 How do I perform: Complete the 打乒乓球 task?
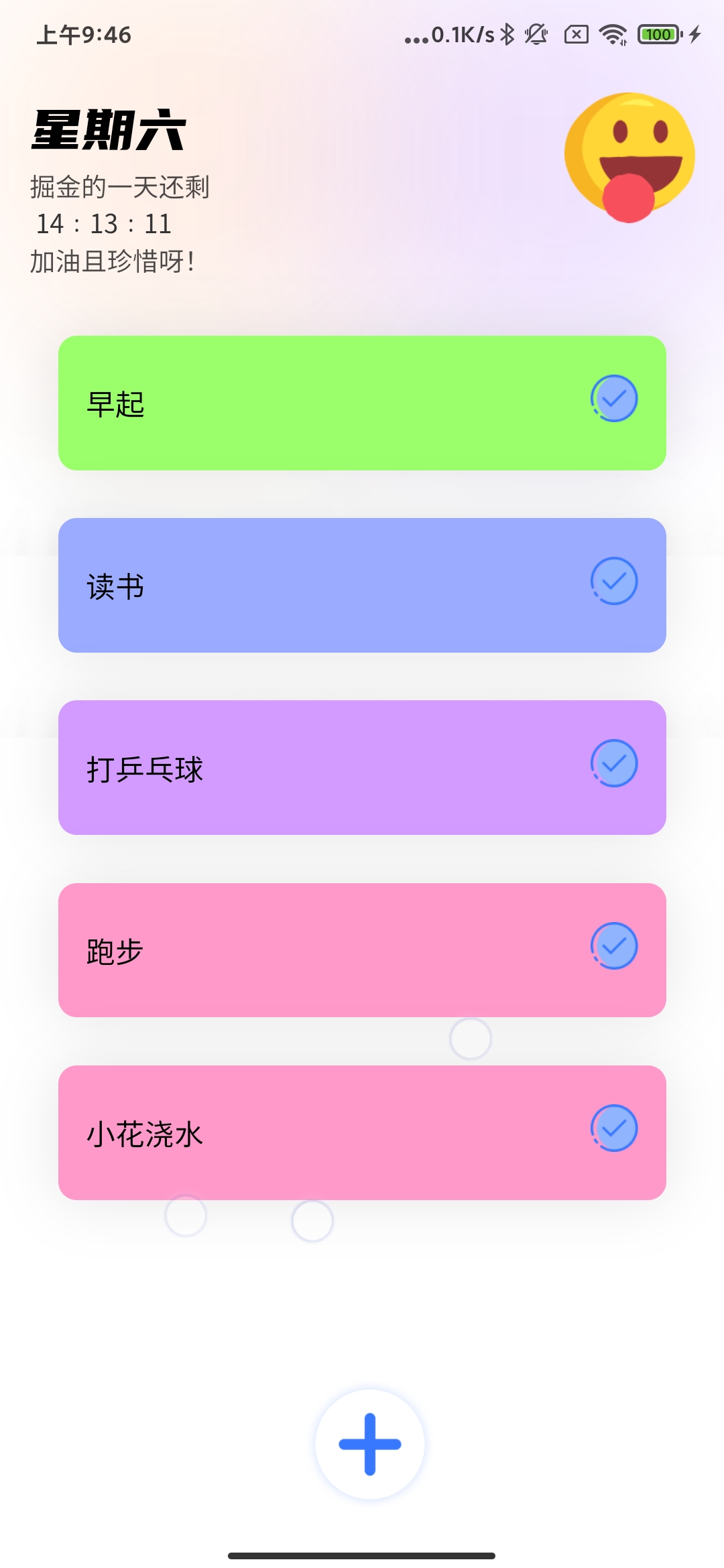614,763
